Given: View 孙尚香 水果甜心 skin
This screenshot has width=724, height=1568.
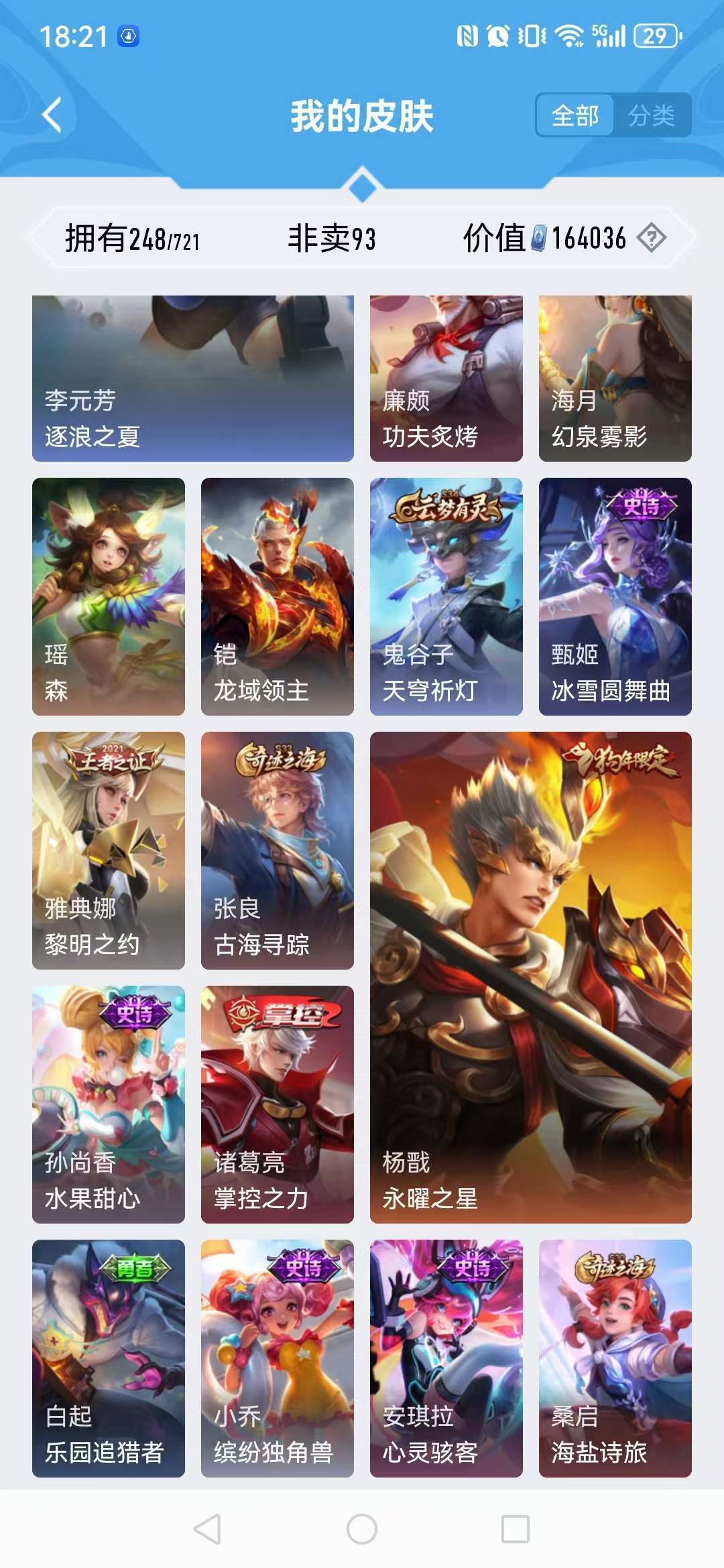Looking at the screenshot, I should (109, 1104).
